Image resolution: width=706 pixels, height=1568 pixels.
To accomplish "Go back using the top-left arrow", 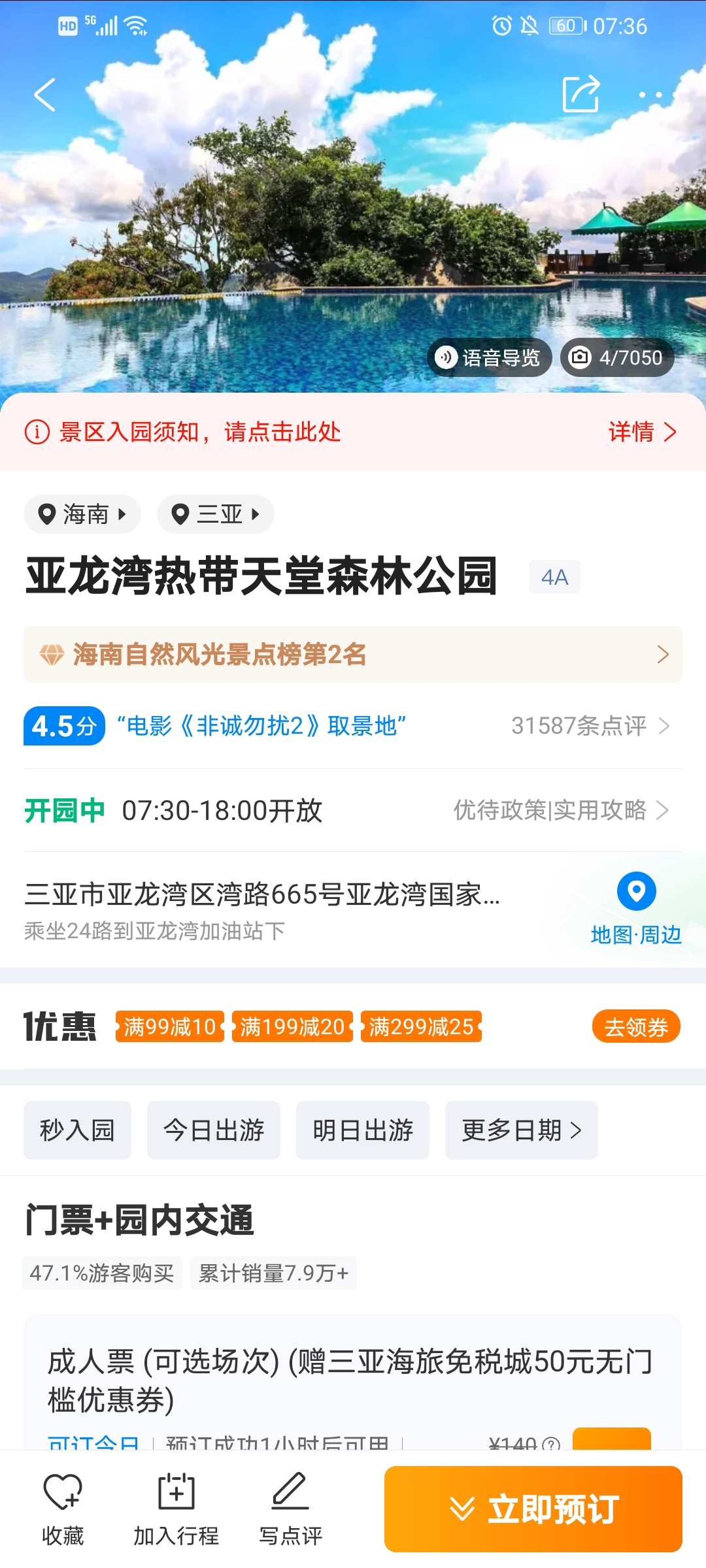I will point(44,95).
